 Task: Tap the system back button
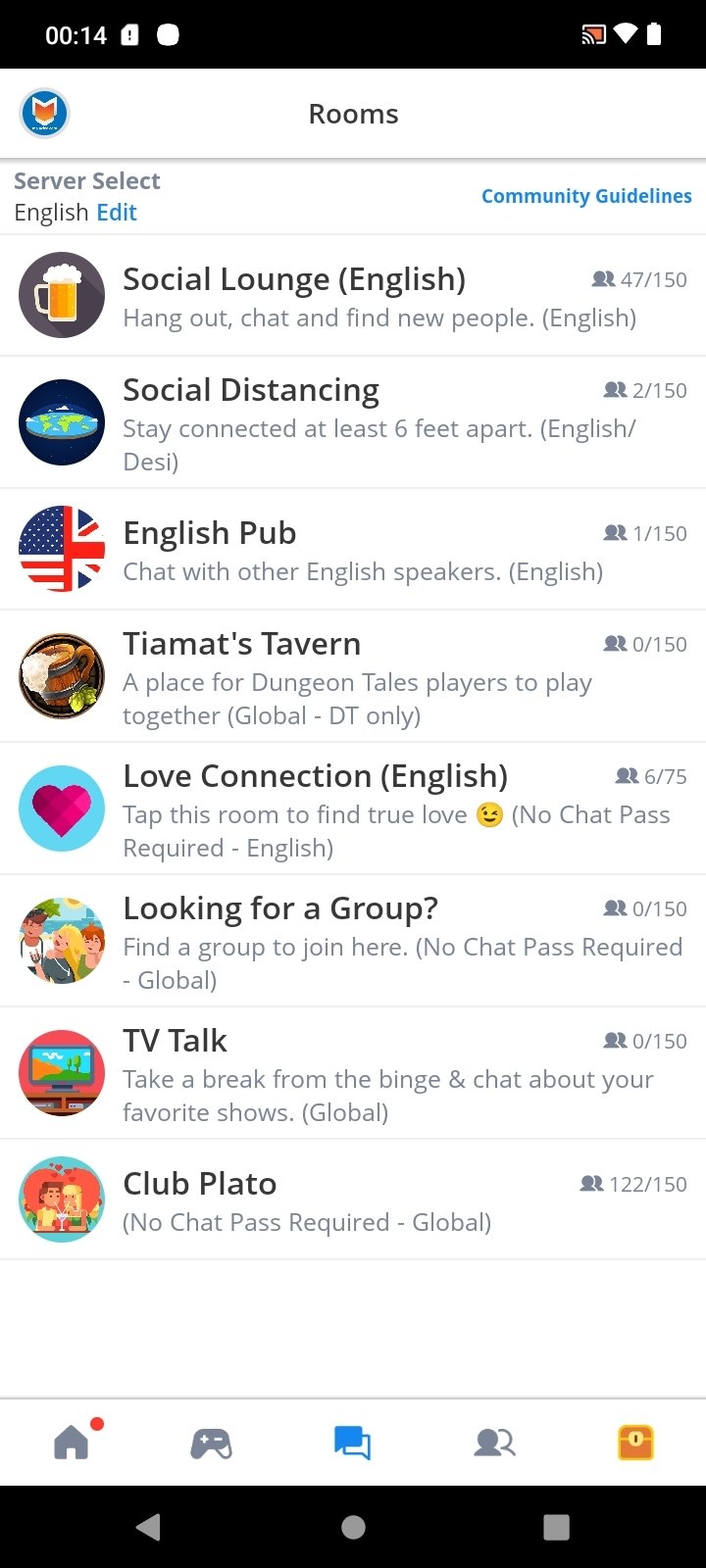pyautogui.click(x=149, y=1527)
